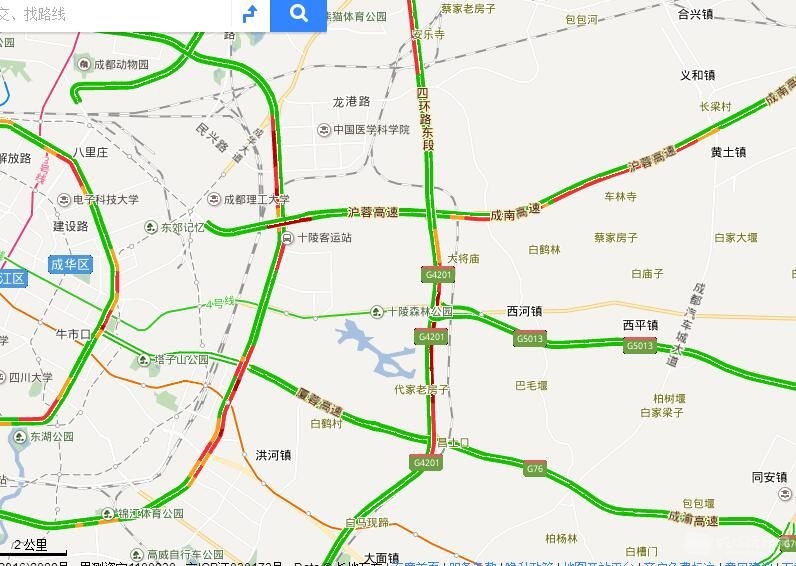This screenshot has width=796, height=566.
Task: Select 十陵森林公园 park marker
Action: [377, 311]
